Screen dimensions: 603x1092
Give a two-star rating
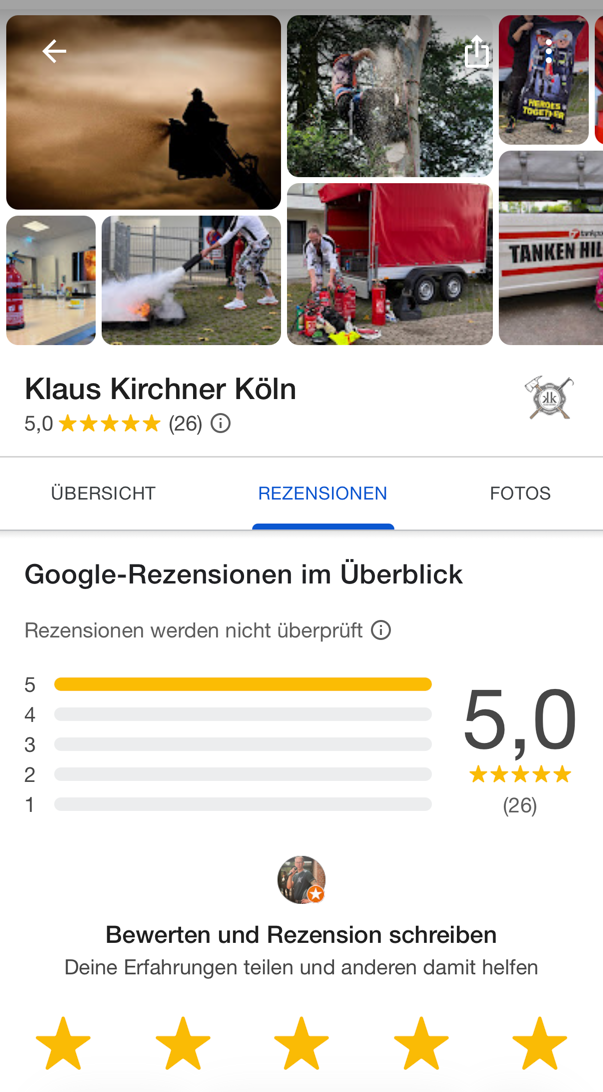pos(182,1043)
